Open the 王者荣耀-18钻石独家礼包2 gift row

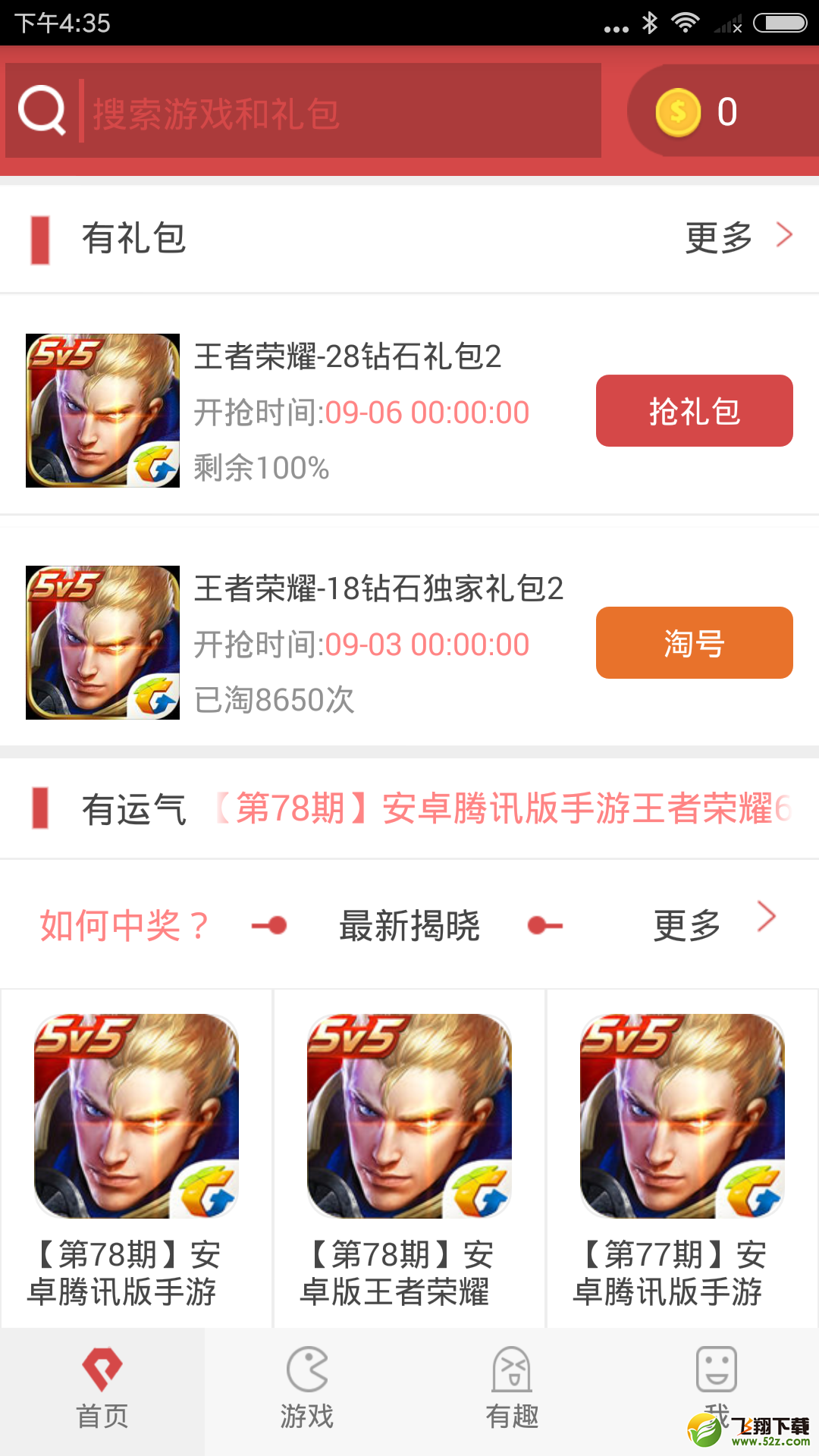(x=409, y=642)
